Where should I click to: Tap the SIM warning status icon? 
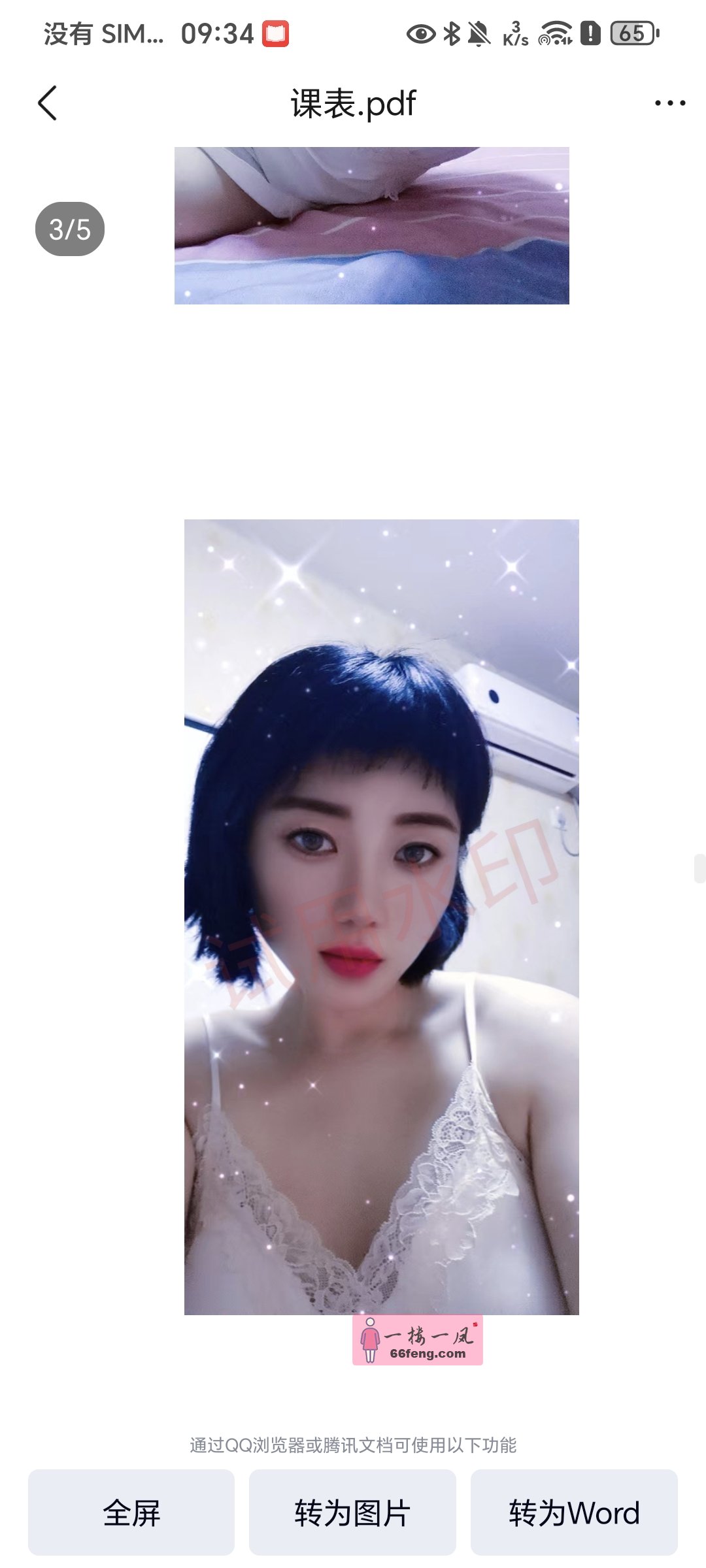pyautogui.click(x=592, y=34)
